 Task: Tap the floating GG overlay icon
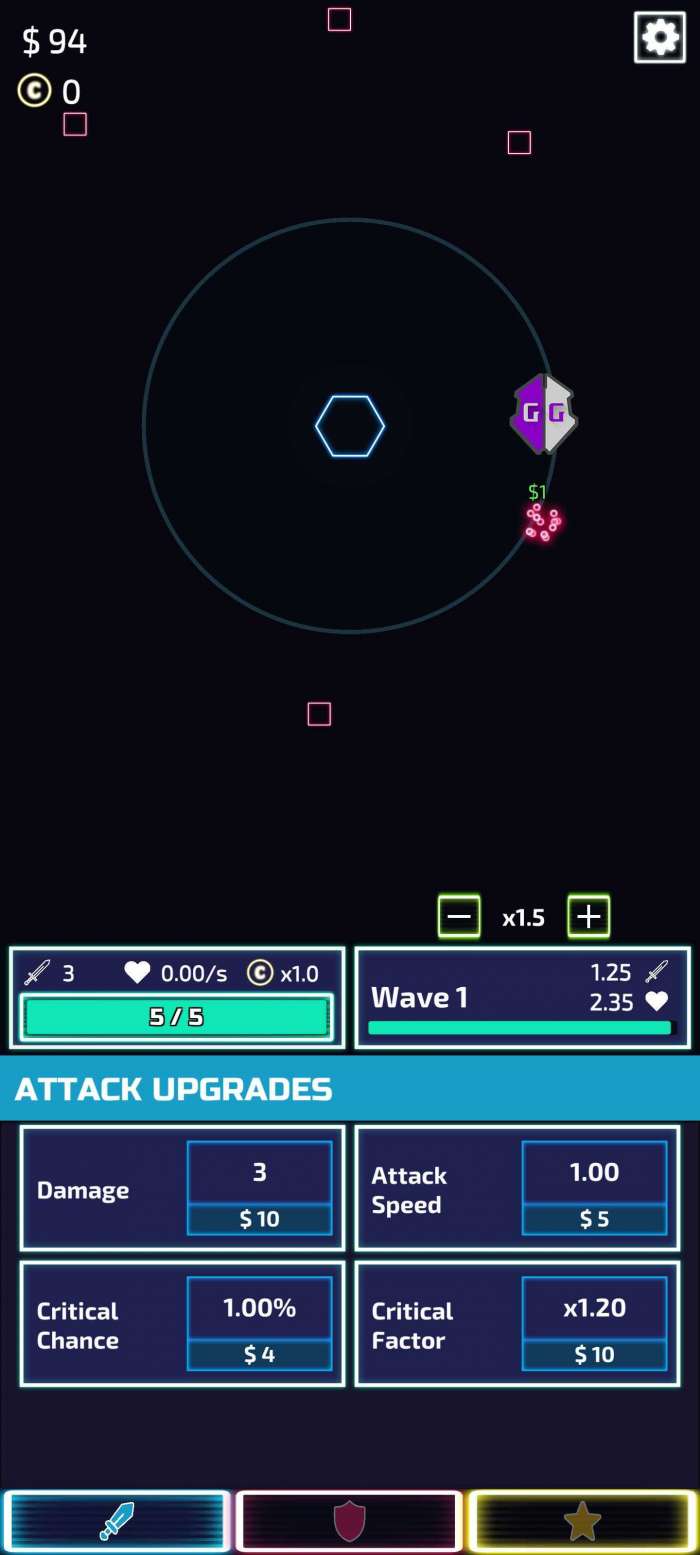543,413
